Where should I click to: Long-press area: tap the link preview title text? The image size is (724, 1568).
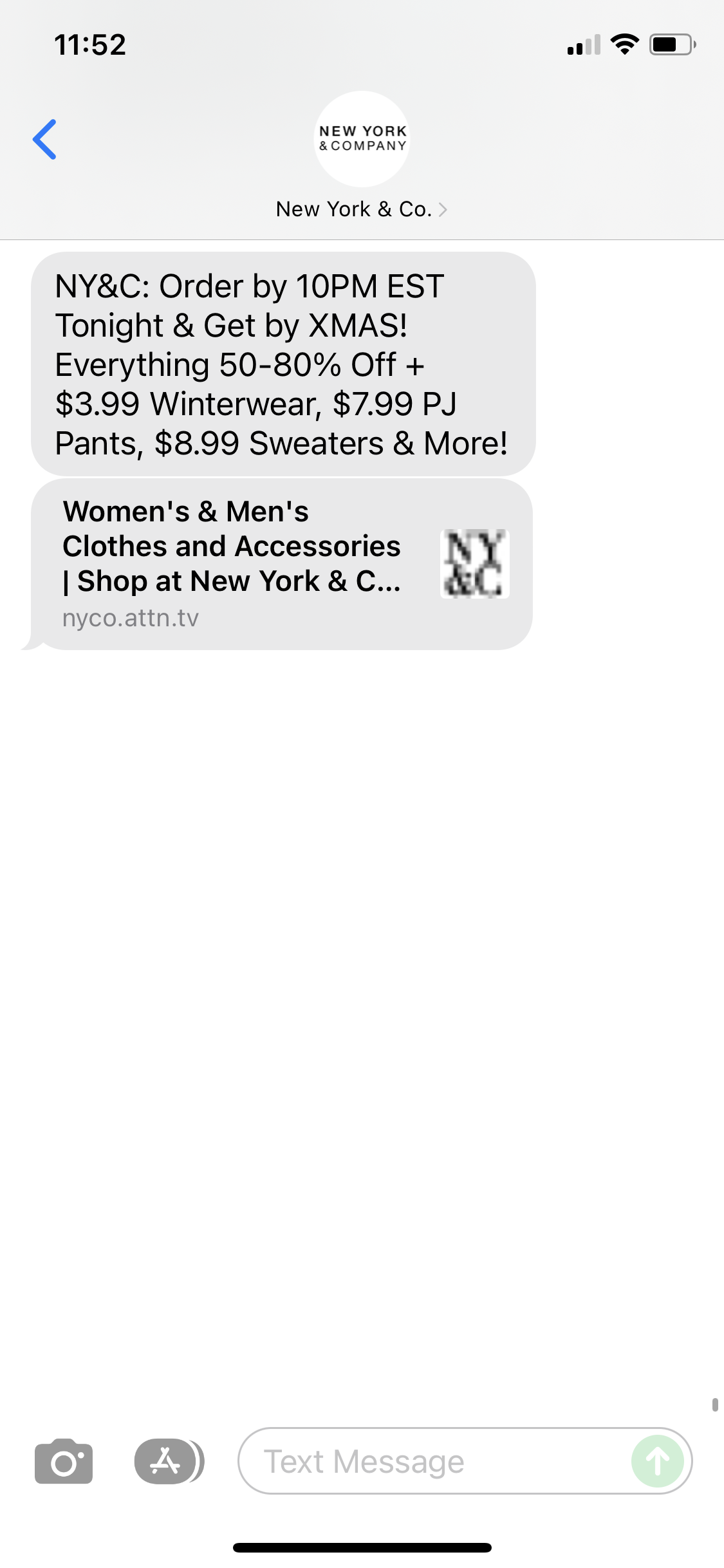click(x=232, y=546)
